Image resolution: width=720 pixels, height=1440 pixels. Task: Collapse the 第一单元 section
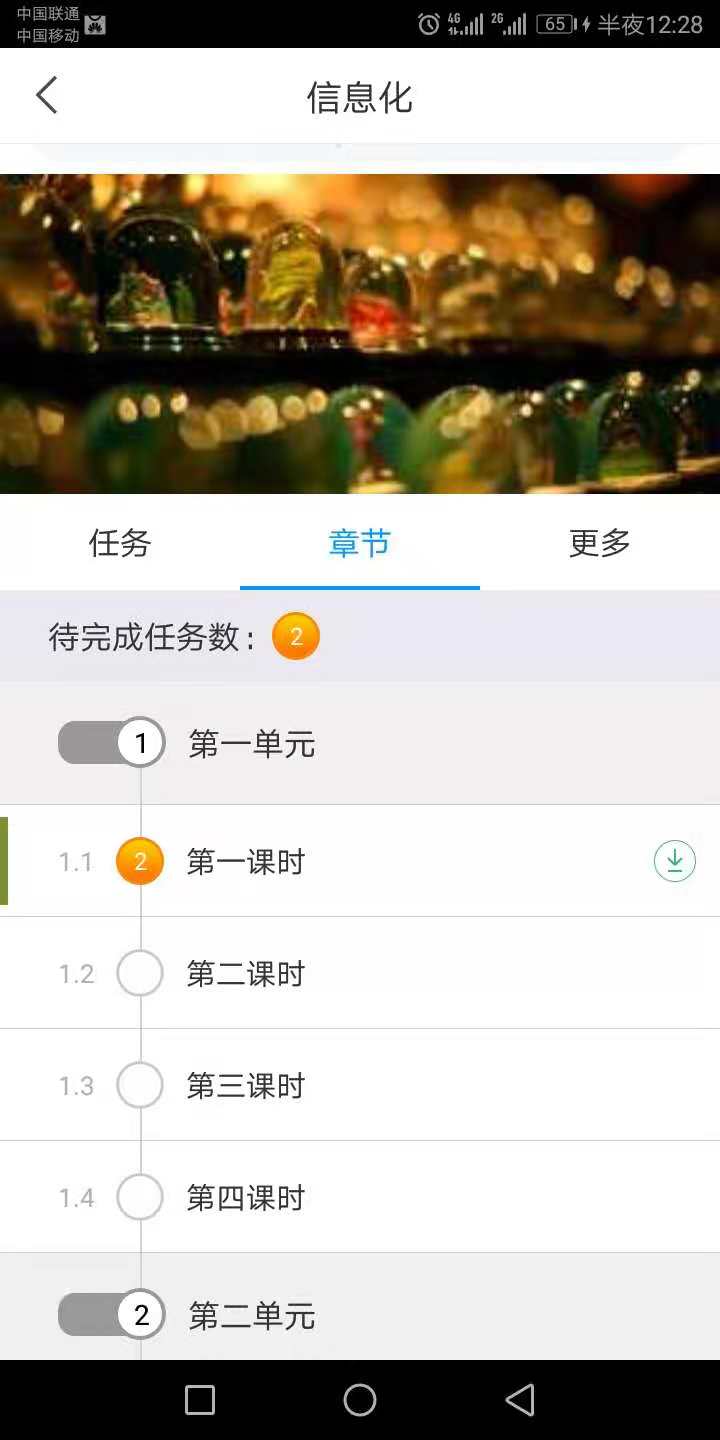click(x=251, y=744)
